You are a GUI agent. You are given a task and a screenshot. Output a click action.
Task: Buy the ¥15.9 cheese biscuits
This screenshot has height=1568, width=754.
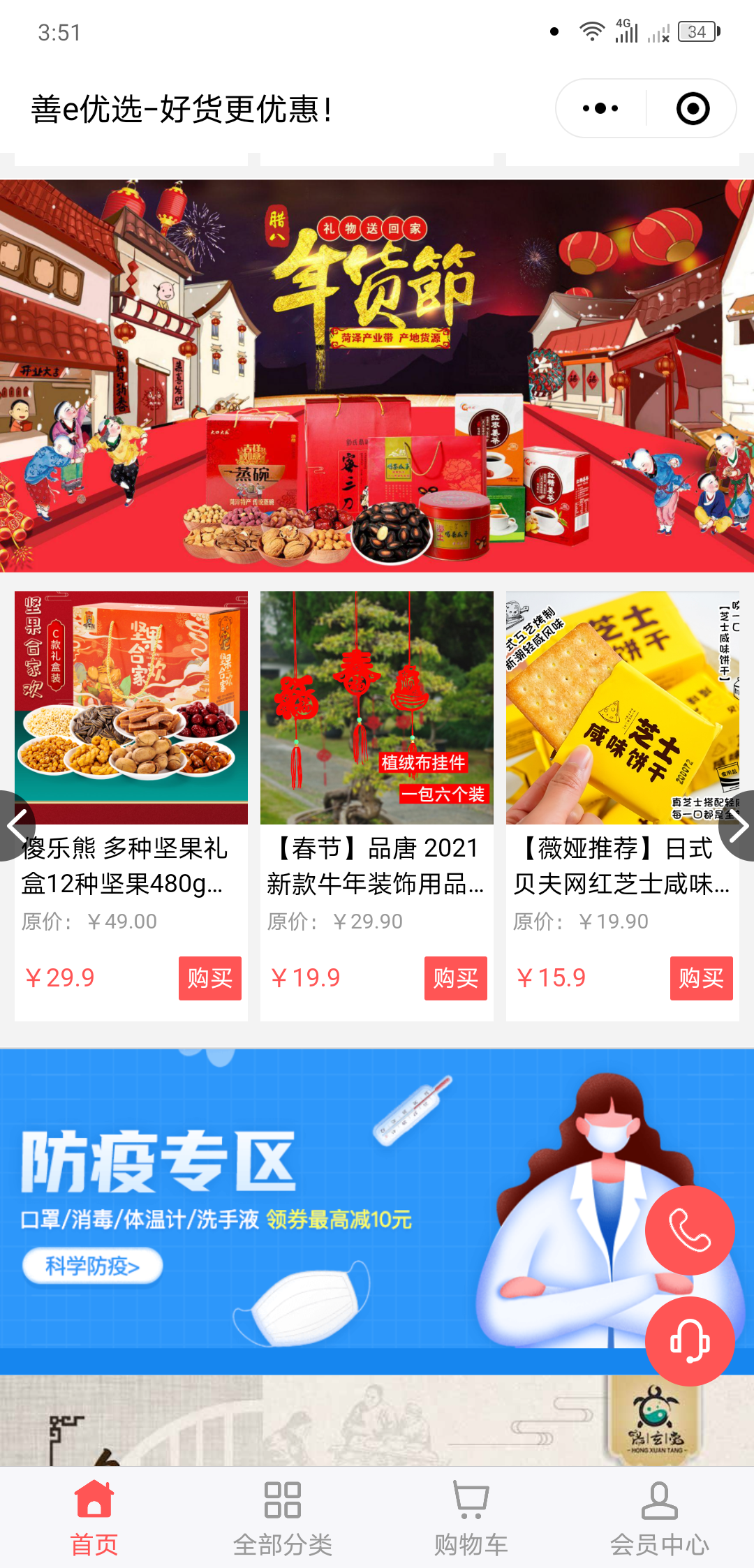701,978
